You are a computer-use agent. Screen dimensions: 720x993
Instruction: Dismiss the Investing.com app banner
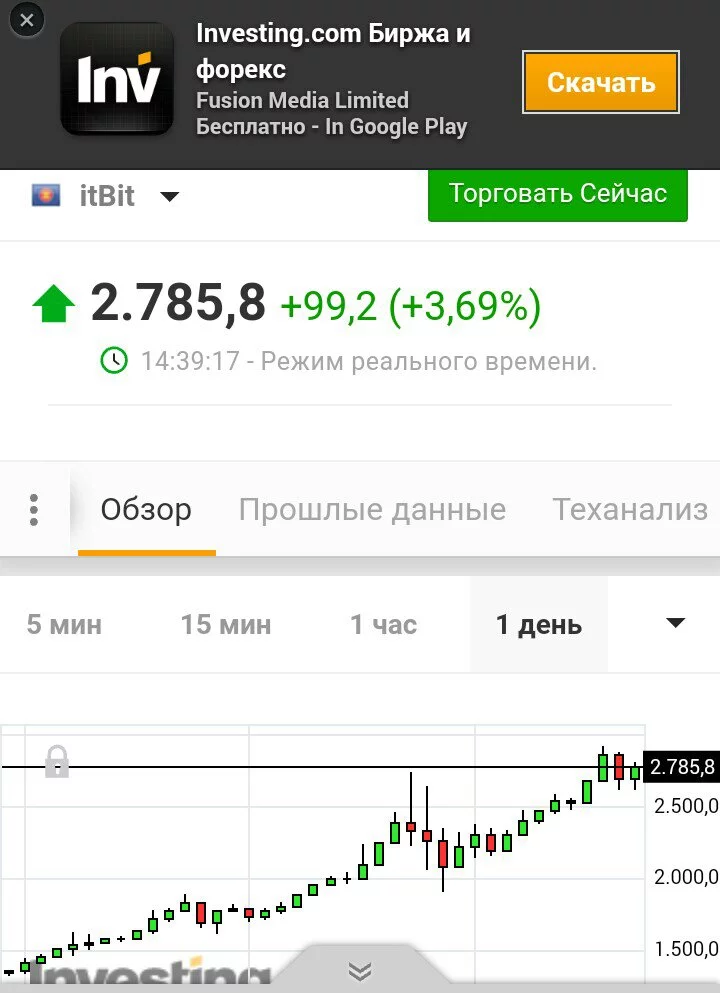[x=27, y=19]
